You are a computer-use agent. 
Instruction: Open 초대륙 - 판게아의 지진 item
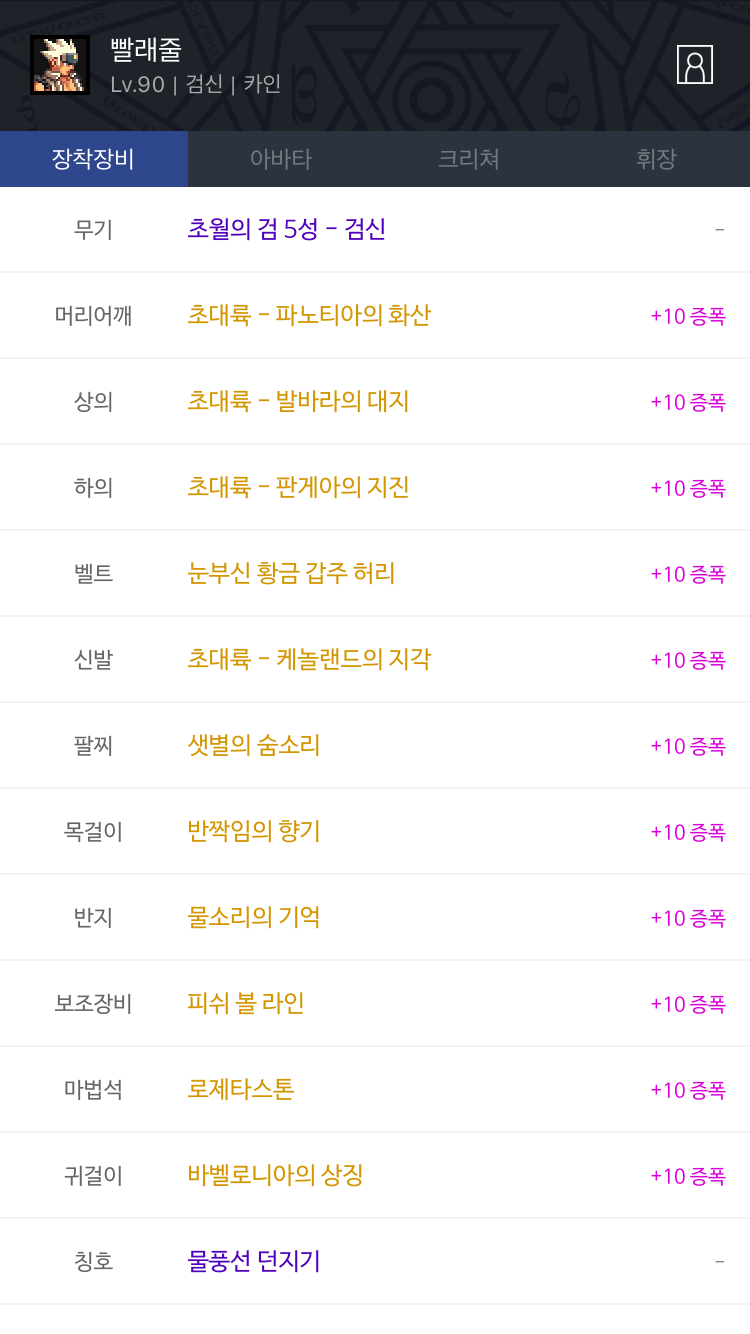298,488
